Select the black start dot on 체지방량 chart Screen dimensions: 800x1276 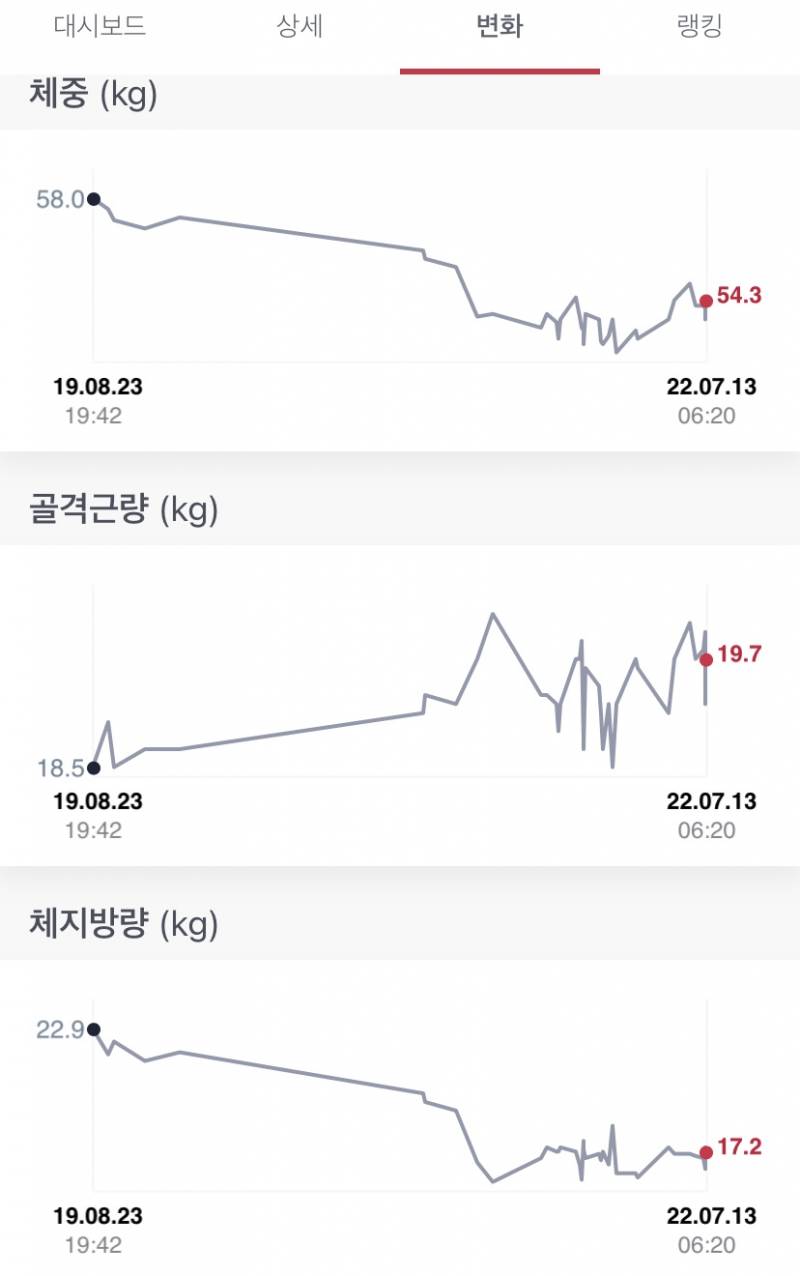point(93,1027)
